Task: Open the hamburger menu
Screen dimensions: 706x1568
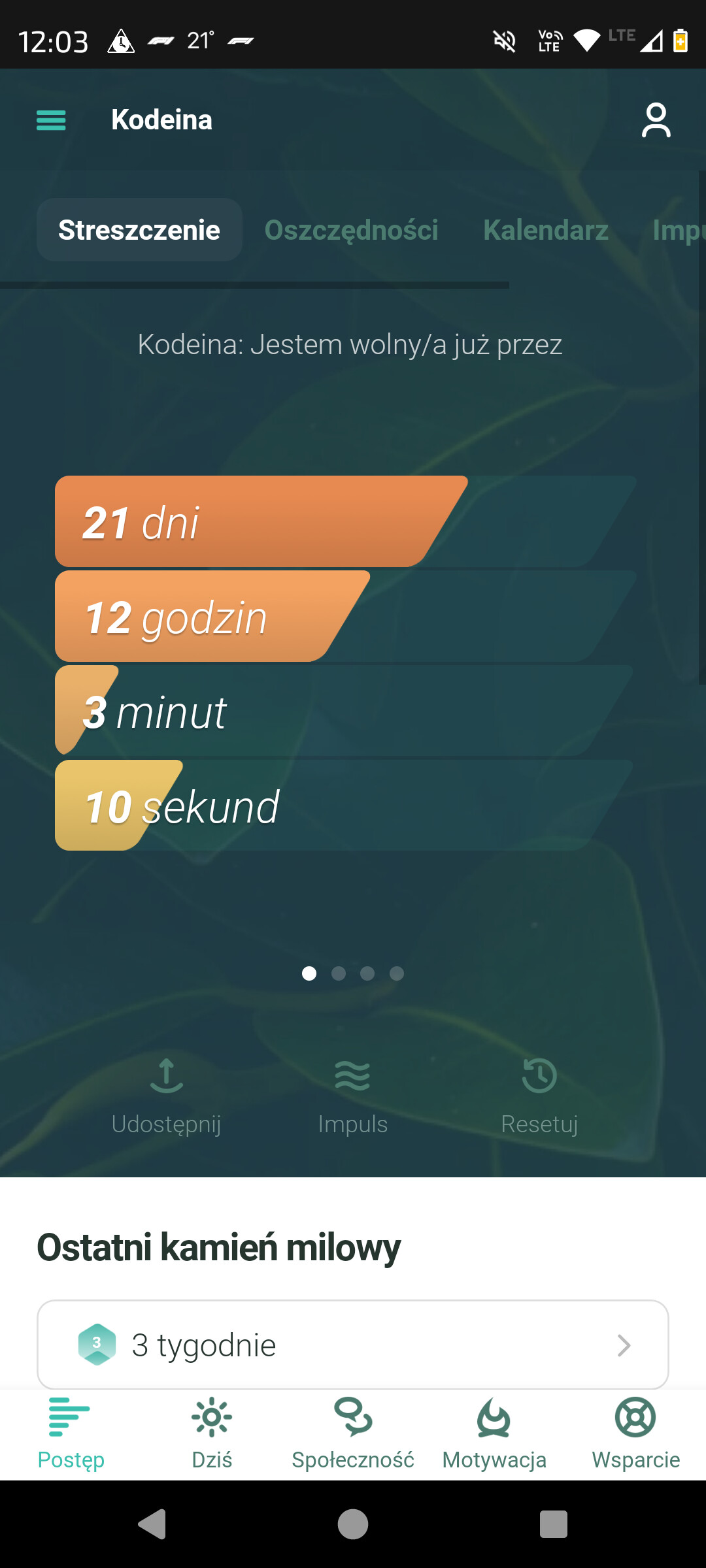Action: click(x=51, y=120)
